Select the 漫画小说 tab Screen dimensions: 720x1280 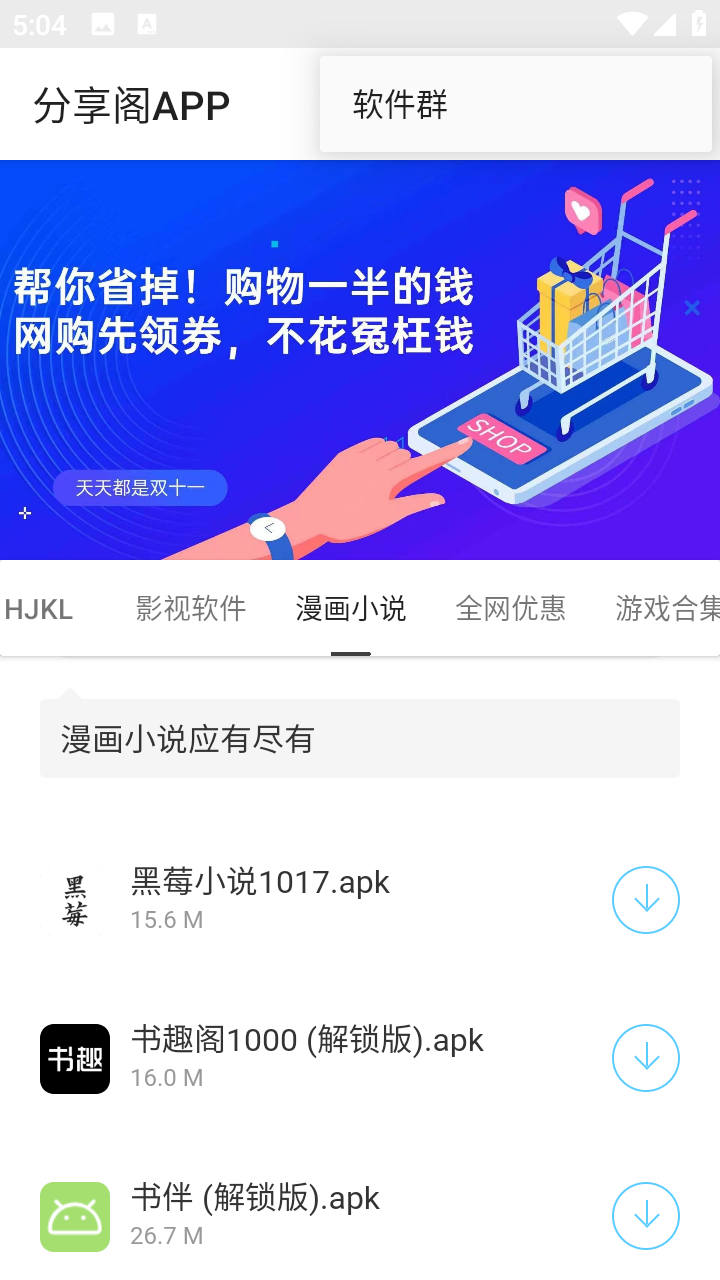pyautogui.click(x=351, y=608)
